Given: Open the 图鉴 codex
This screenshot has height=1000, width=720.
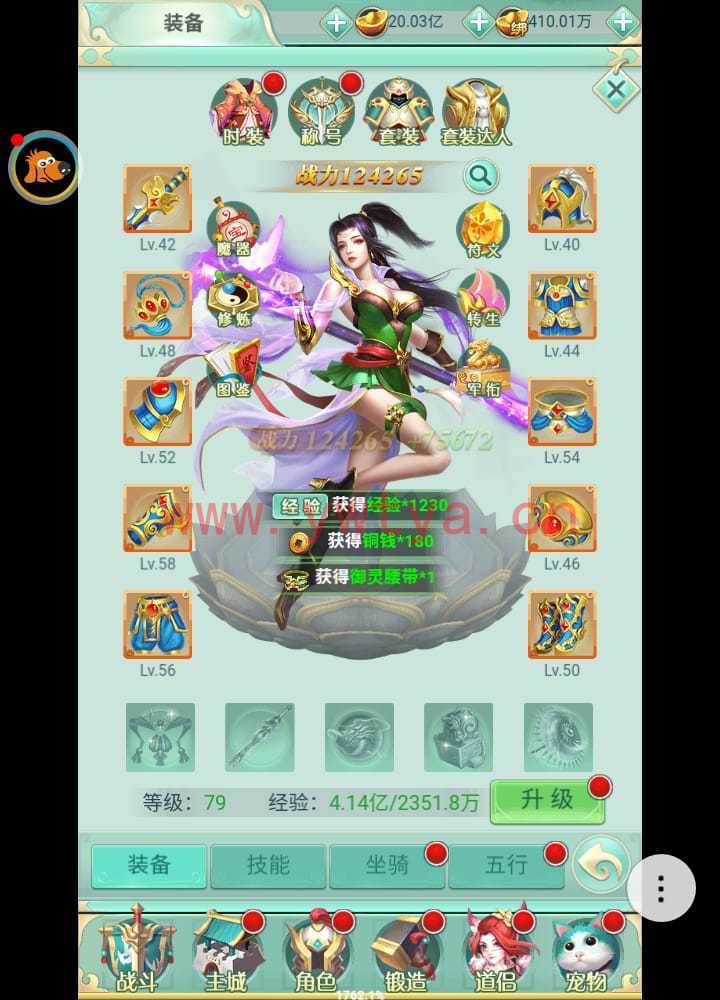Looking at the screenshot, I should (x=232, y=370).
